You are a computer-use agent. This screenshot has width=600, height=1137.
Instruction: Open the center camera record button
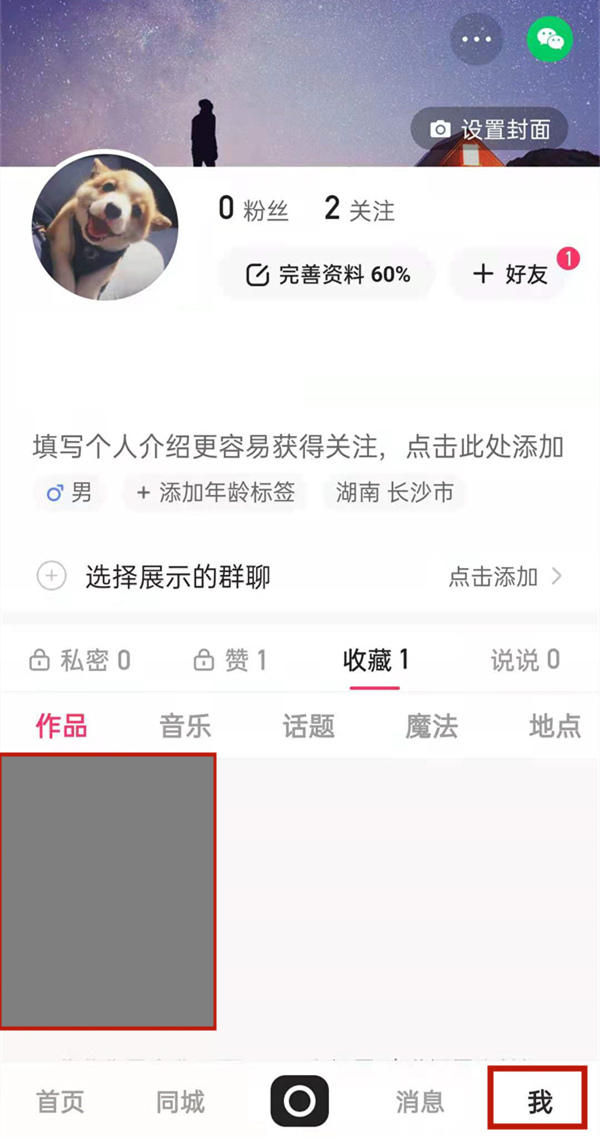coord(299,1102)
